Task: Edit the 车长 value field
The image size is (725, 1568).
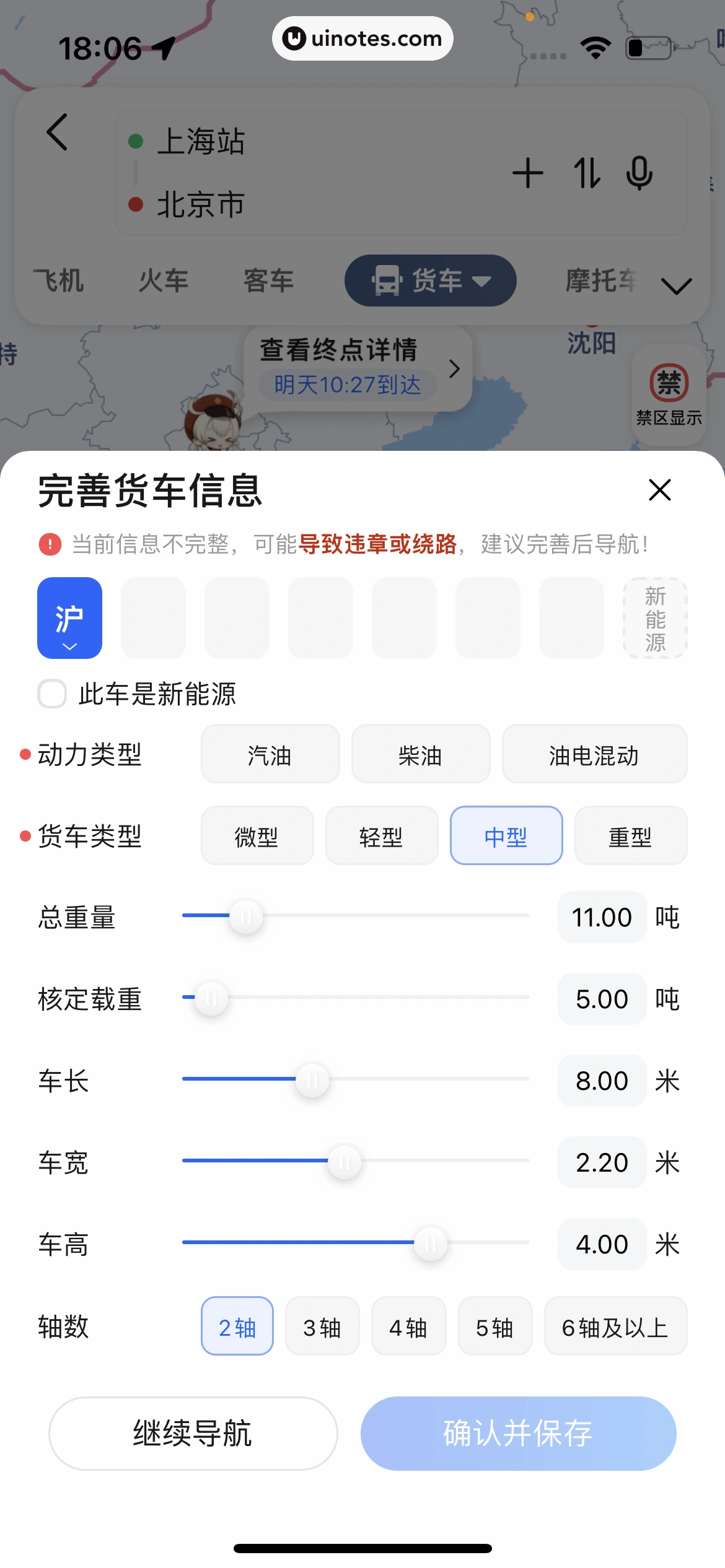Action: point(601,1081)
